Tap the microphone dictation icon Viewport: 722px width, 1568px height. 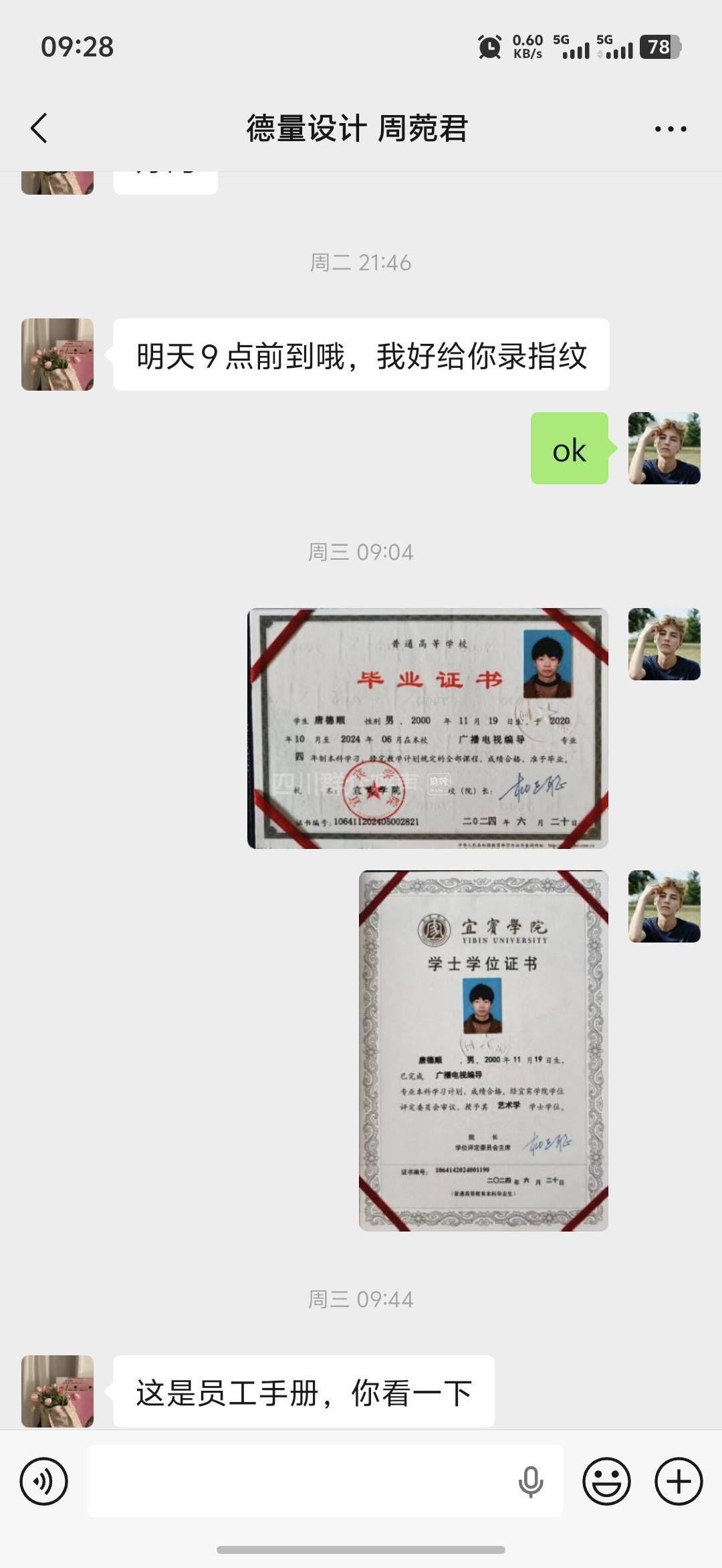pyautogui.click(x=531, y=1481)
